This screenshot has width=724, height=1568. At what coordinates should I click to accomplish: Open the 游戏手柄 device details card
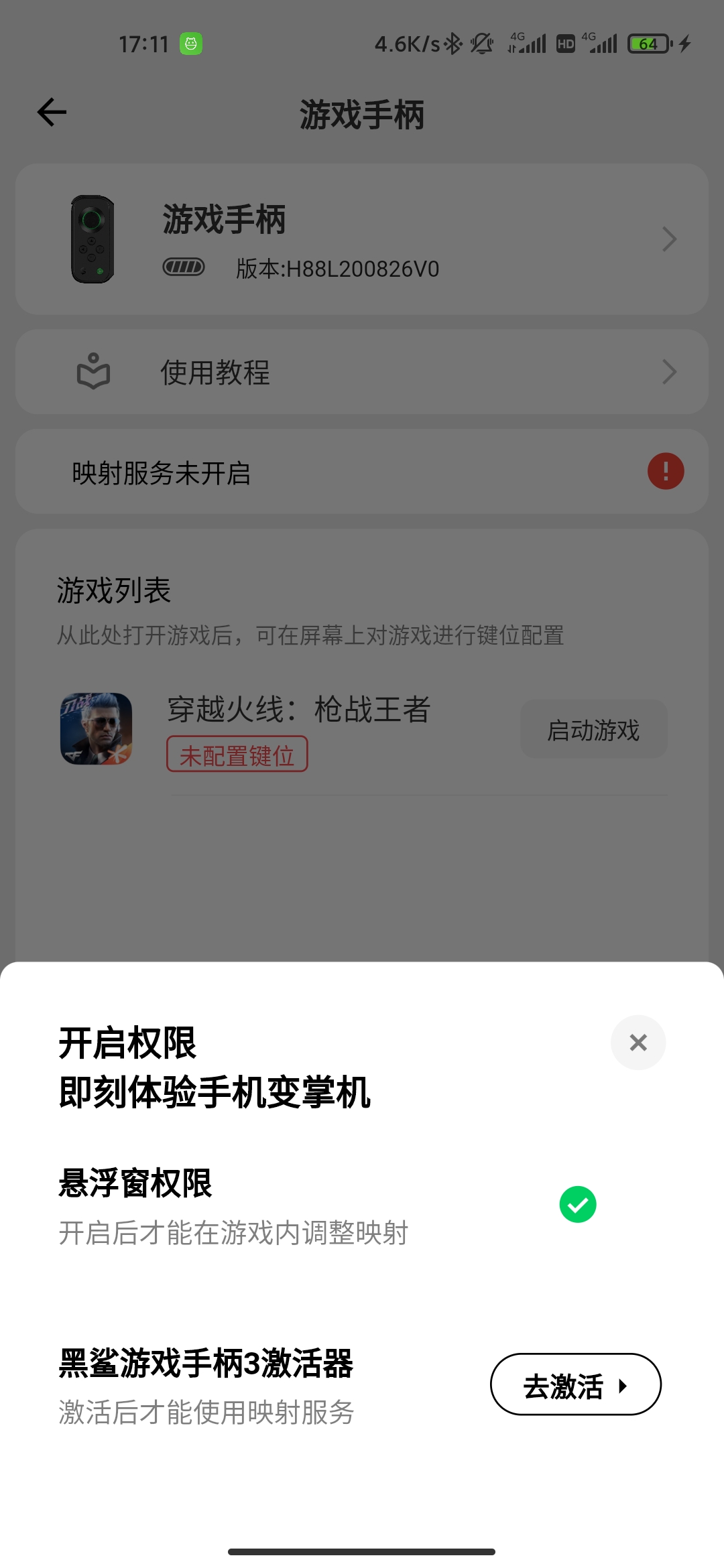tap(362, 239)
